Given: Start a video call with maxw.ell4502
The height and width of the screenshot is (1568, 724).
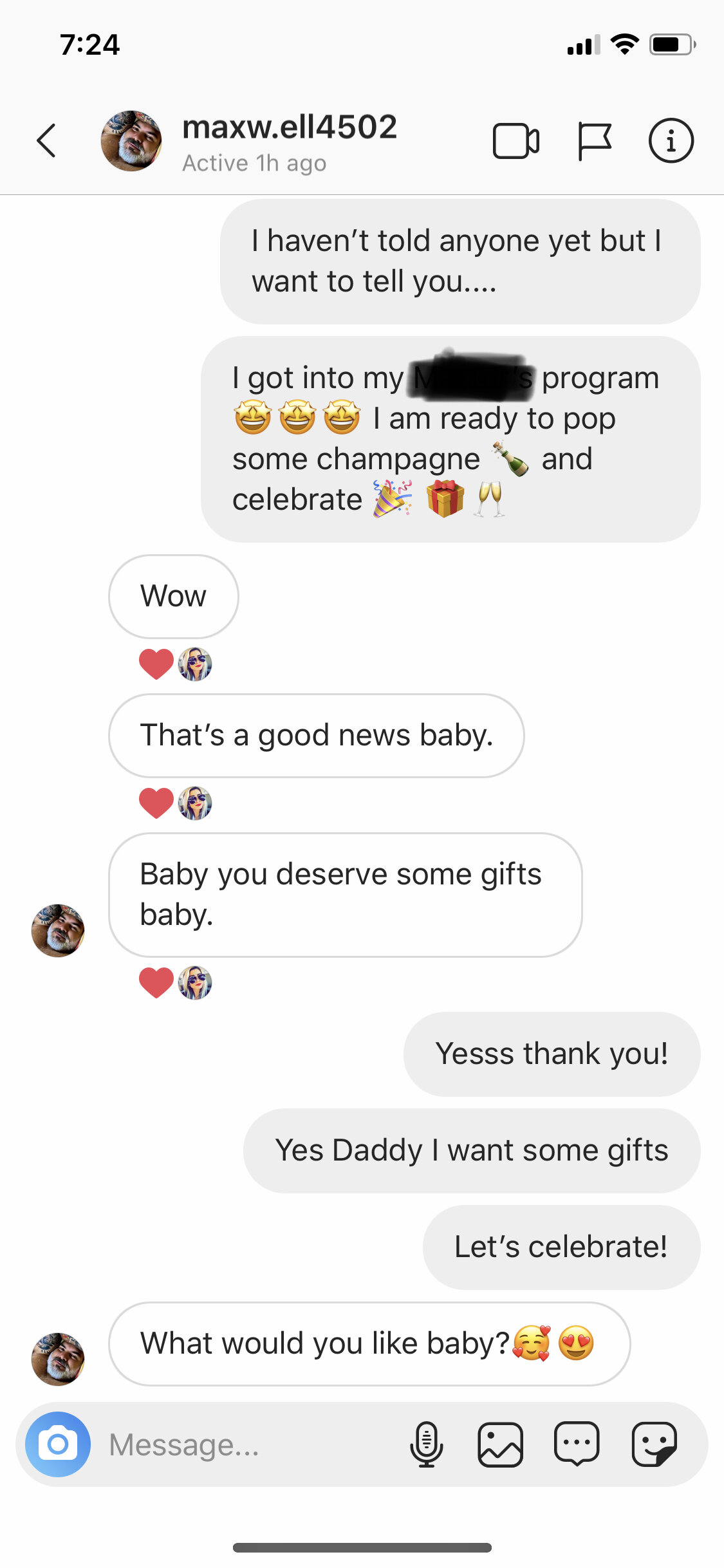Looking at the screenshot, I should (x=516, y=140).
